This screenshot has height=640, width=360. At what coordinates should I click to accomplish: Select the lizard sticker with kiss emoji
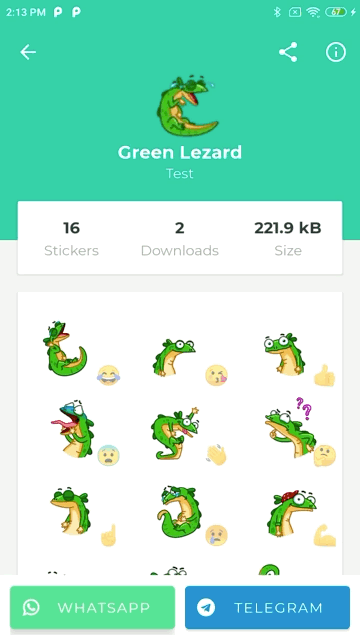[190, 359]
